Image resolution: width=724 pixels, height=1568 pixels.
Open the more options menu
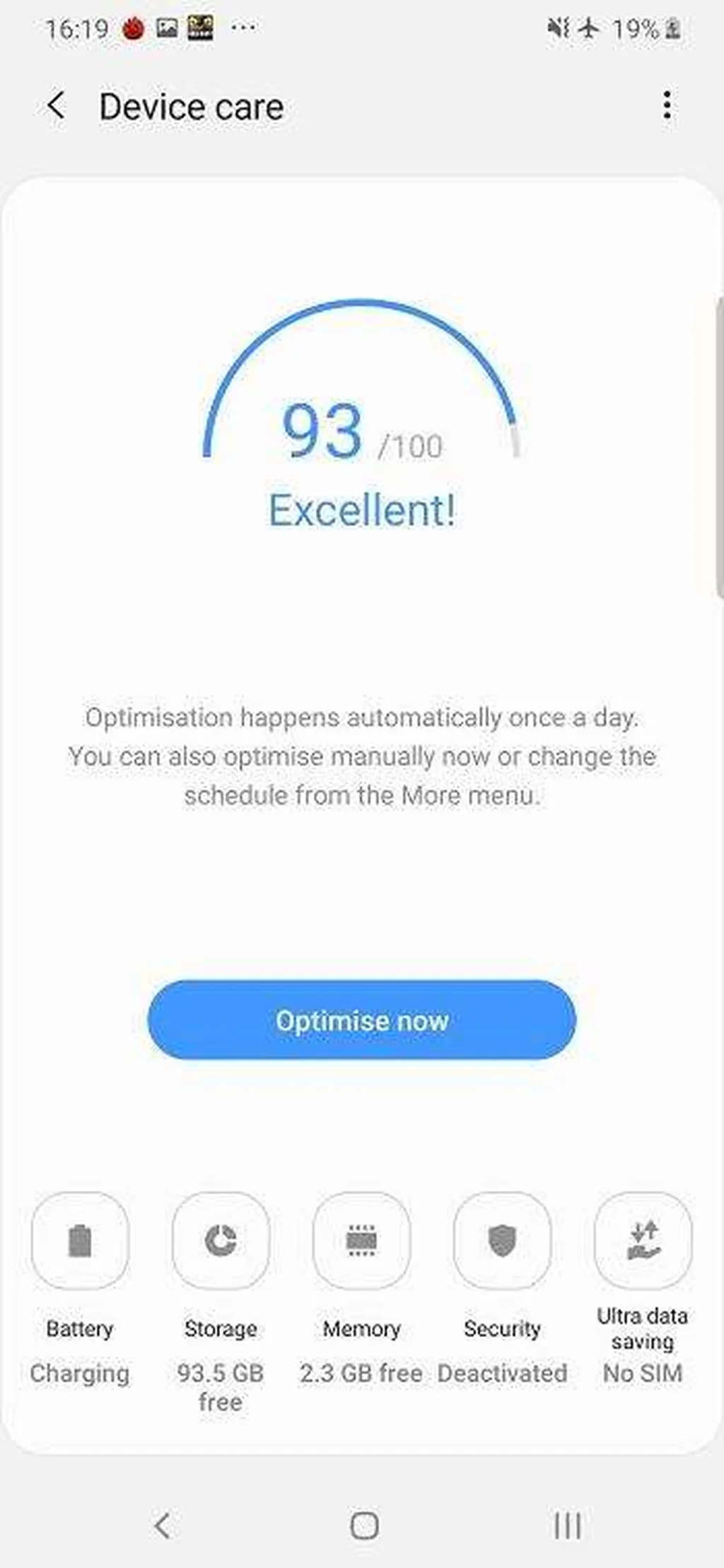tap(667, 105)
